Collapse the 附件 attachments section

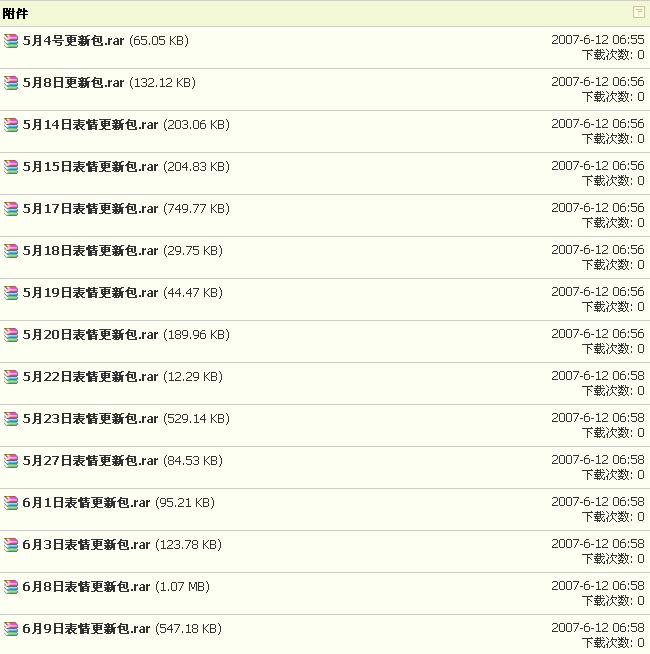(639, 12)
